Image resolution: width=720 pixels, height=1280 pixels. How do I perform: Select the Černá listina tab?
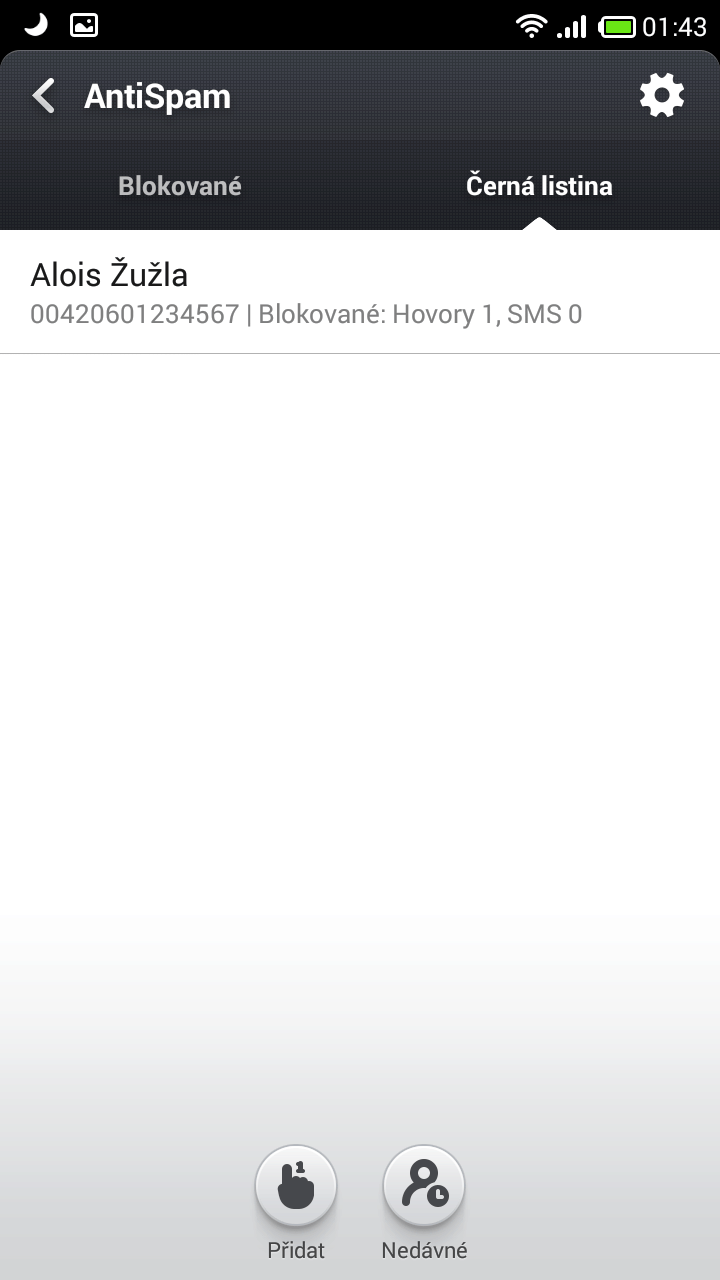coord(539,186)
